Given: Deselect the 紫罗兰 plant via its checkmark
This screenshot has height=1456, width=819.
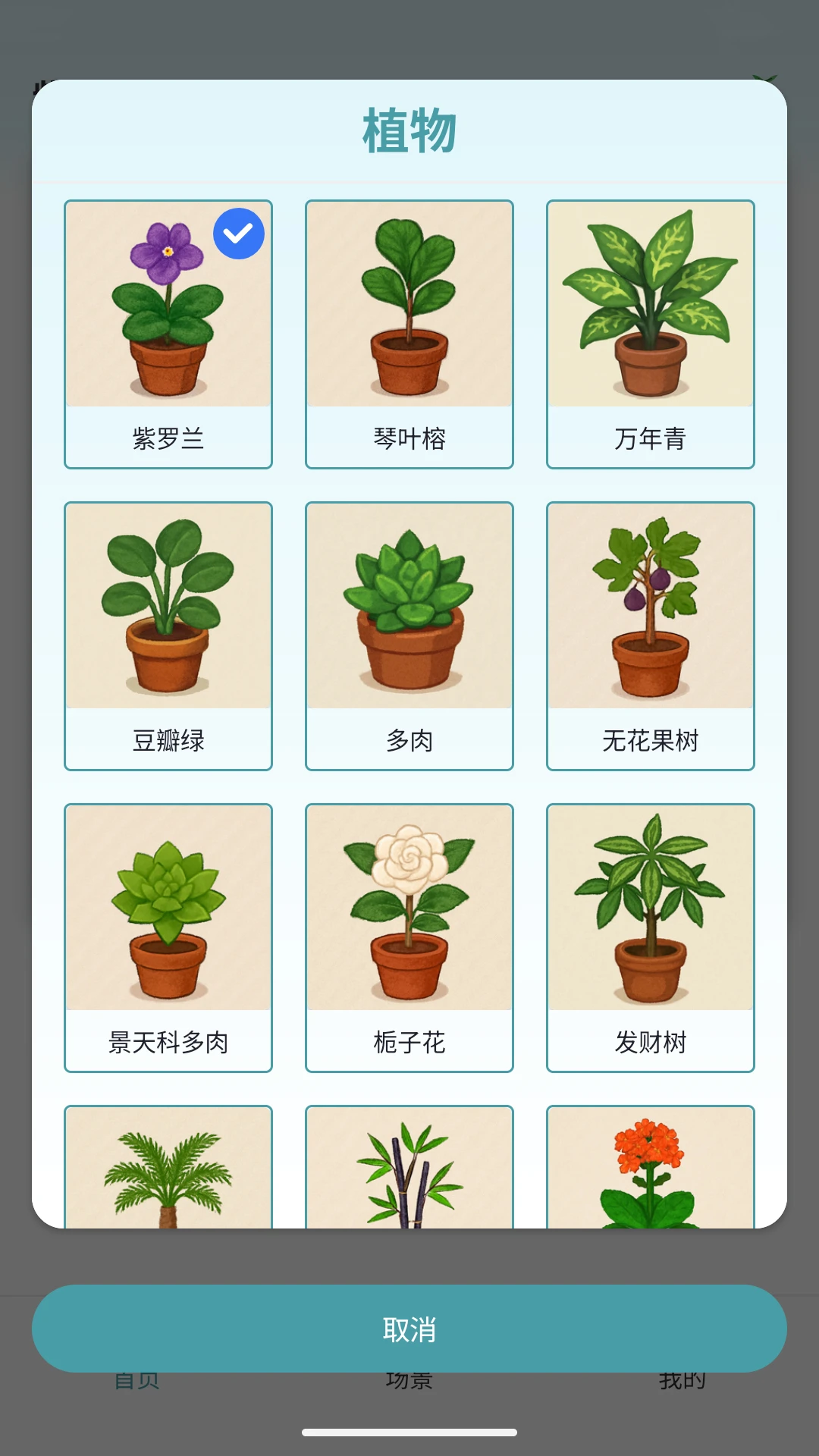Looking at the screenshot, I should coord(237,234).
